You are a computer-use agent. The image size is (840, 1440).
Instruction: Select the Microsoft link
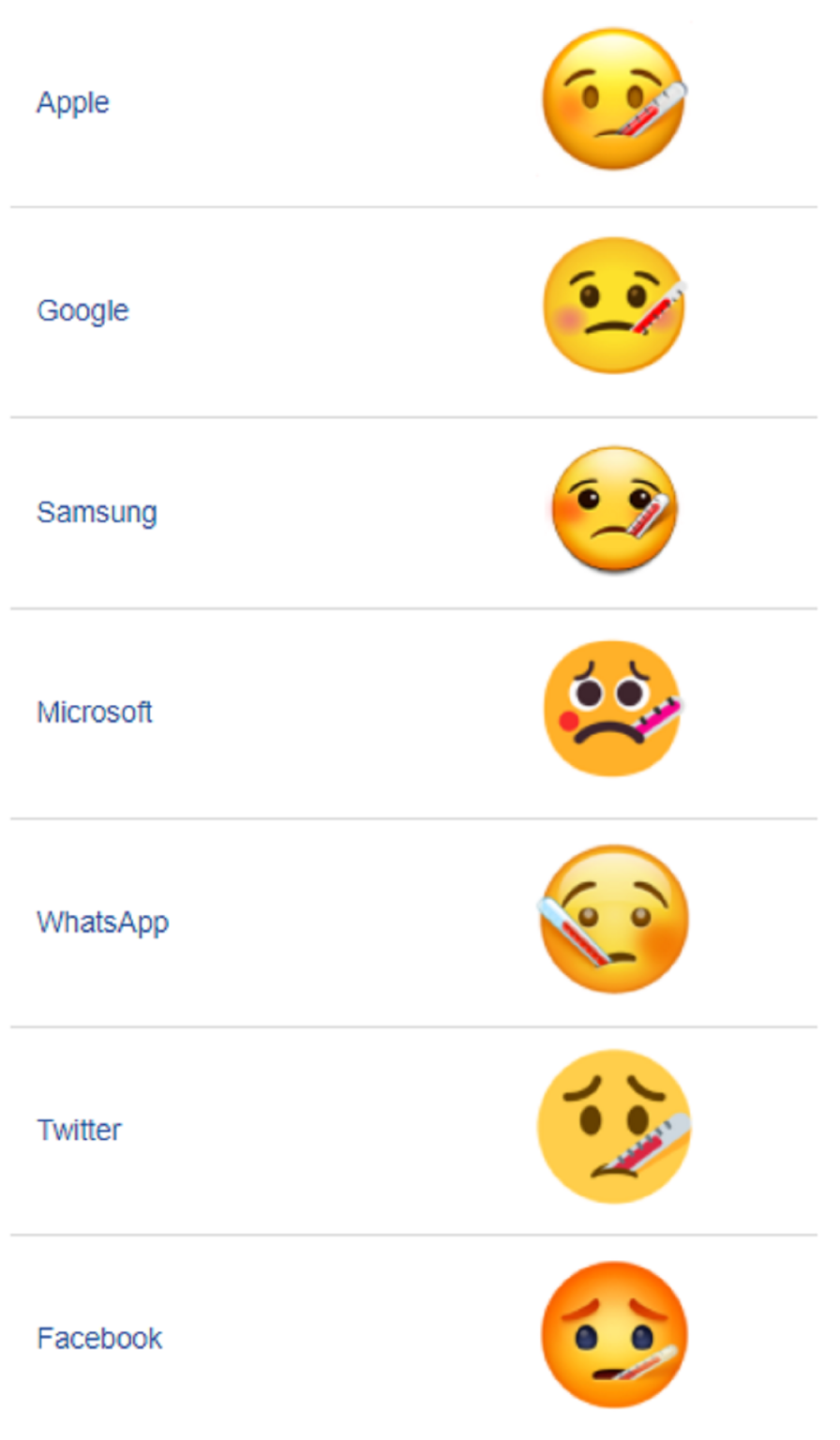(x=94, y=712)
